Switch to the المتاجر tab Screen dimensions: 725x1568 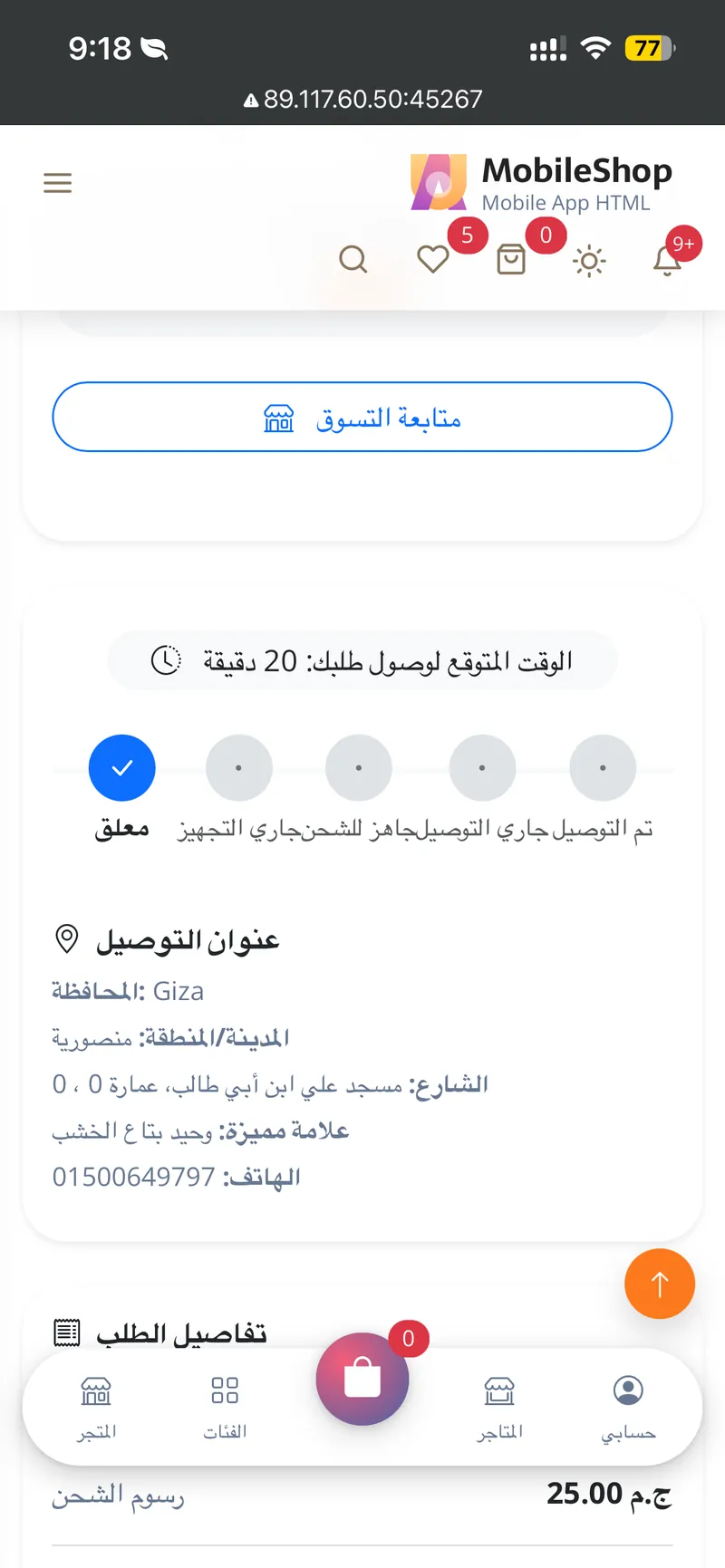(499, 1408)
